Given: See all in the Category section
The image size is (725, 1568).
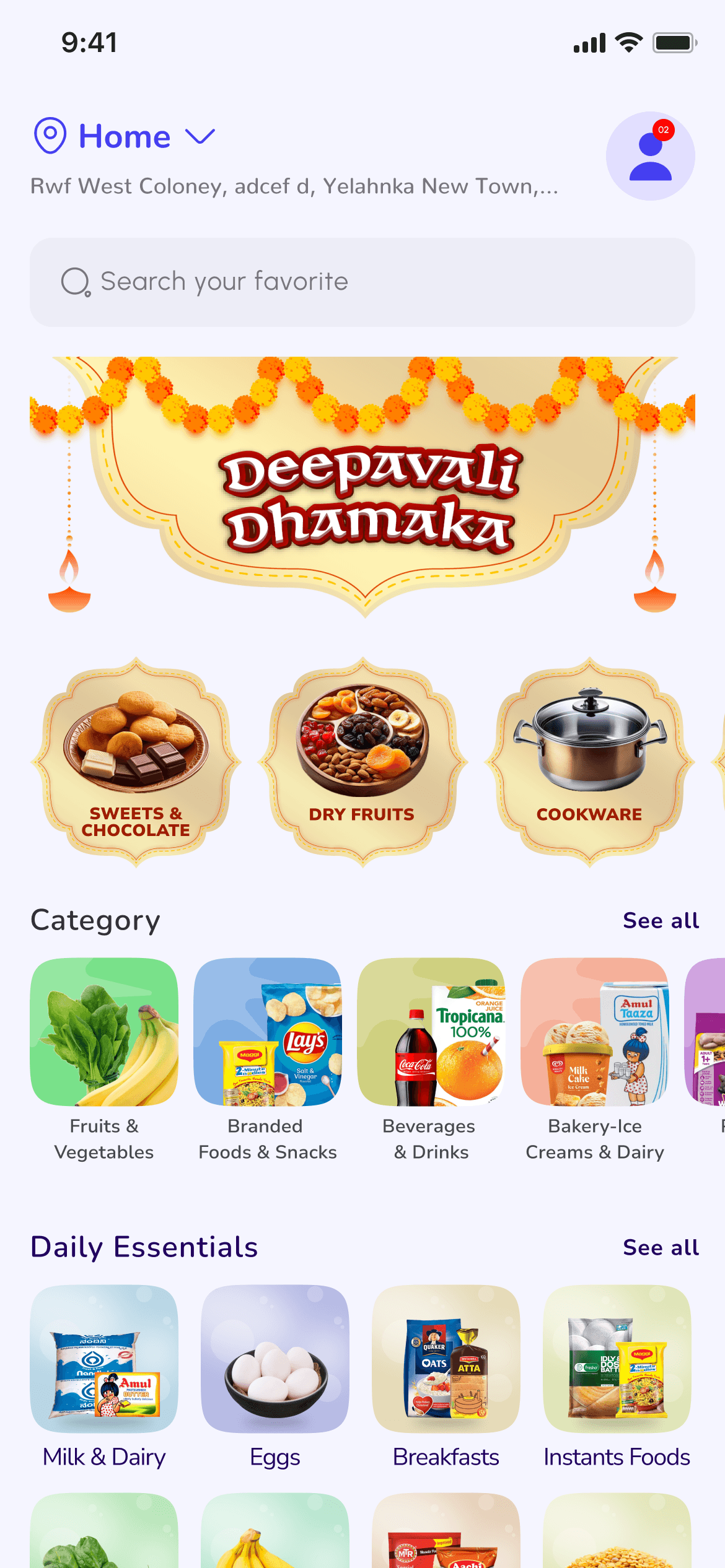Looking at the screenshot, I should [661, 921].
